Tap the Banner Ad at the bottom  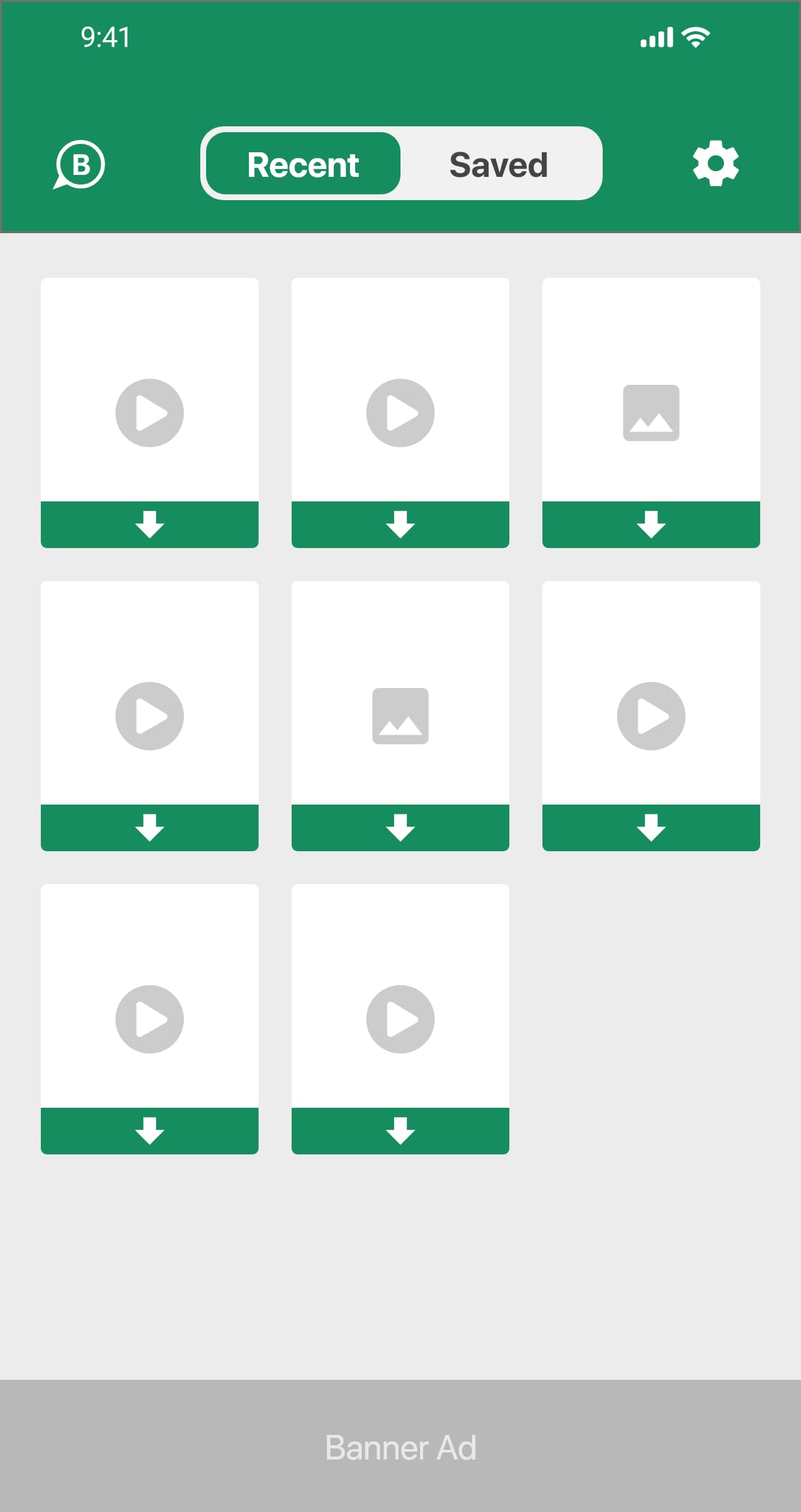(x=400, y=1447)
